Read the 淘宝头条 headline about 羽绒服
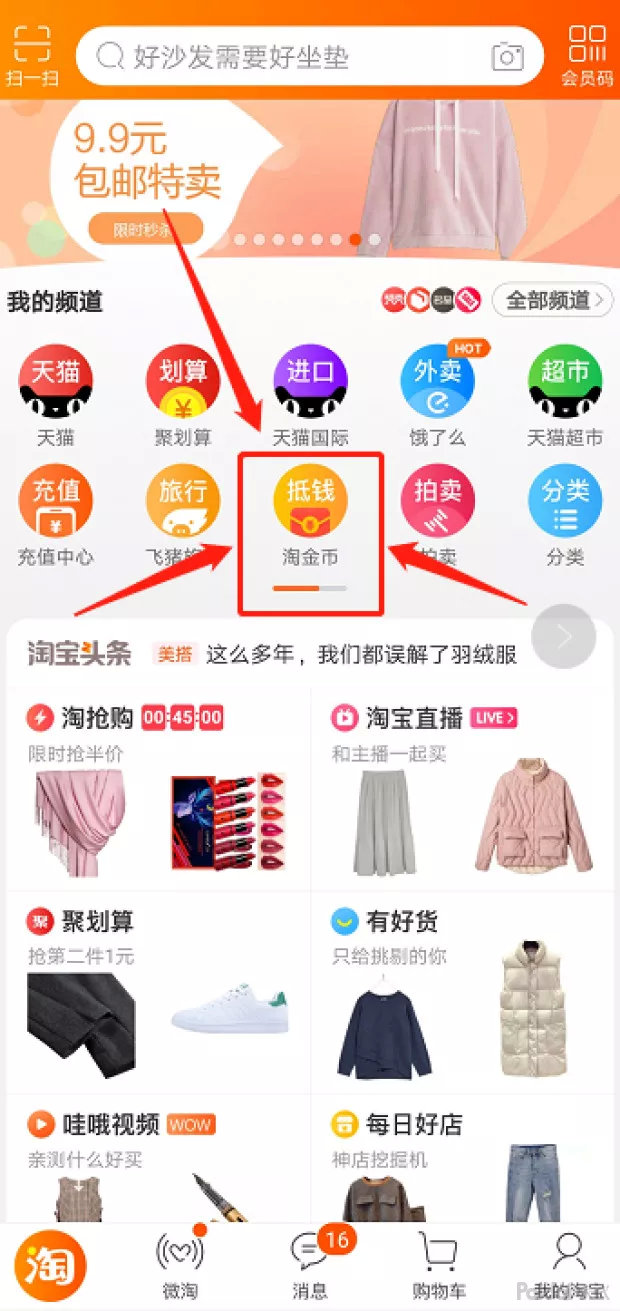 pyautogui.click(x=360, y=655)
